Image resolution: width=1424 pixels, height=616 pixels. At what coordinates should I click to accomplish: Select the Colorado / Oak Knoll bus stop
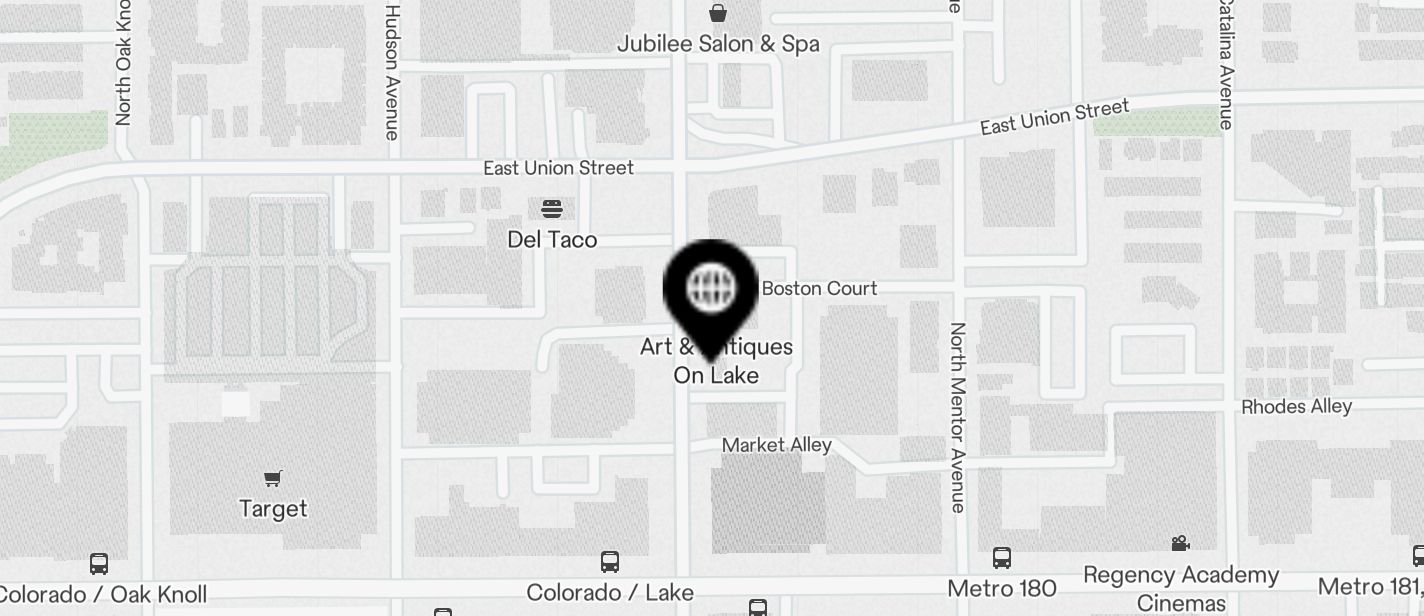coord(99,563)
